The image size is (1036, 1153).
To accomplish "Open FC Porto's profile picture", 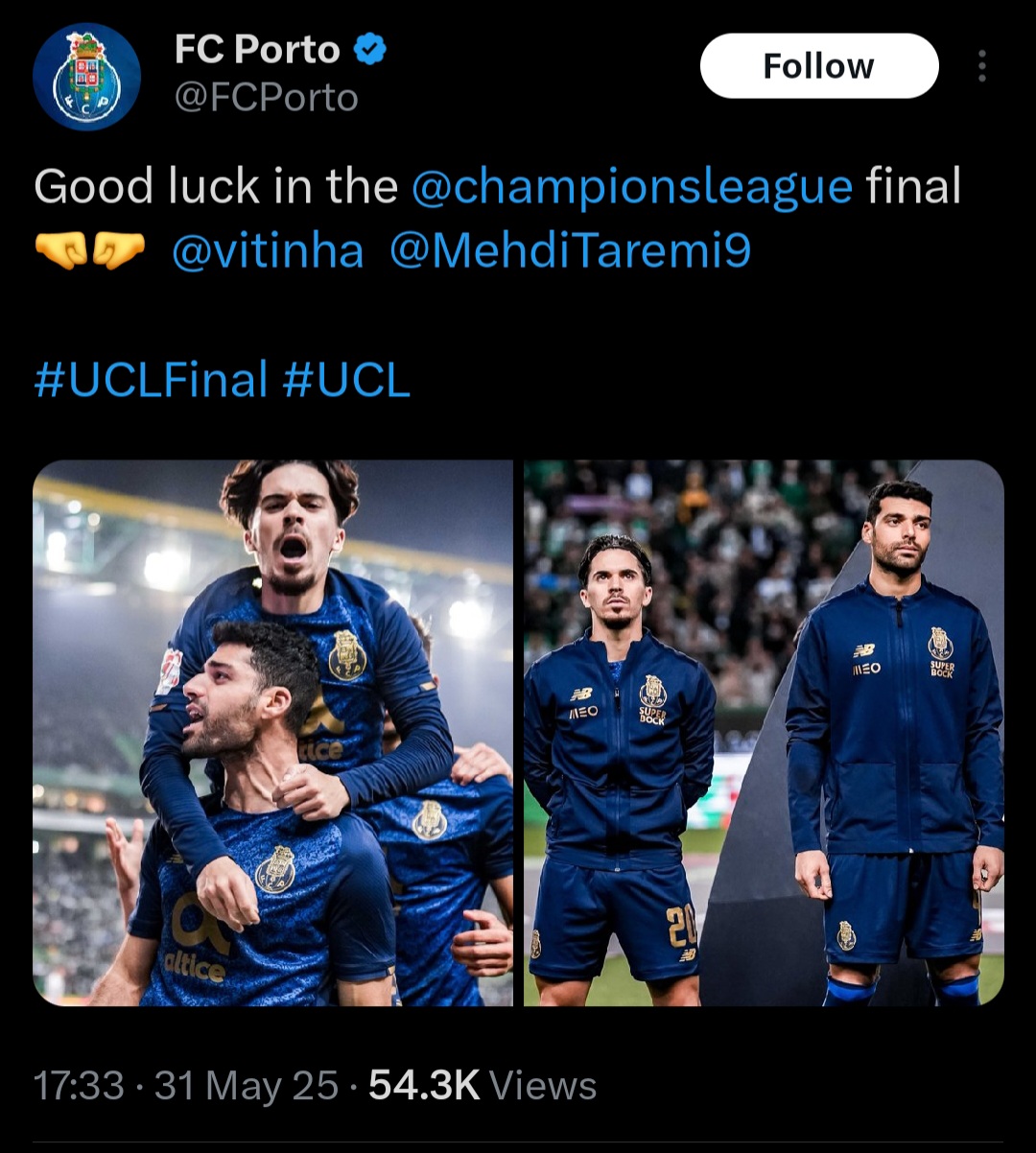I will pyautogui.click(x=86, y=77).
